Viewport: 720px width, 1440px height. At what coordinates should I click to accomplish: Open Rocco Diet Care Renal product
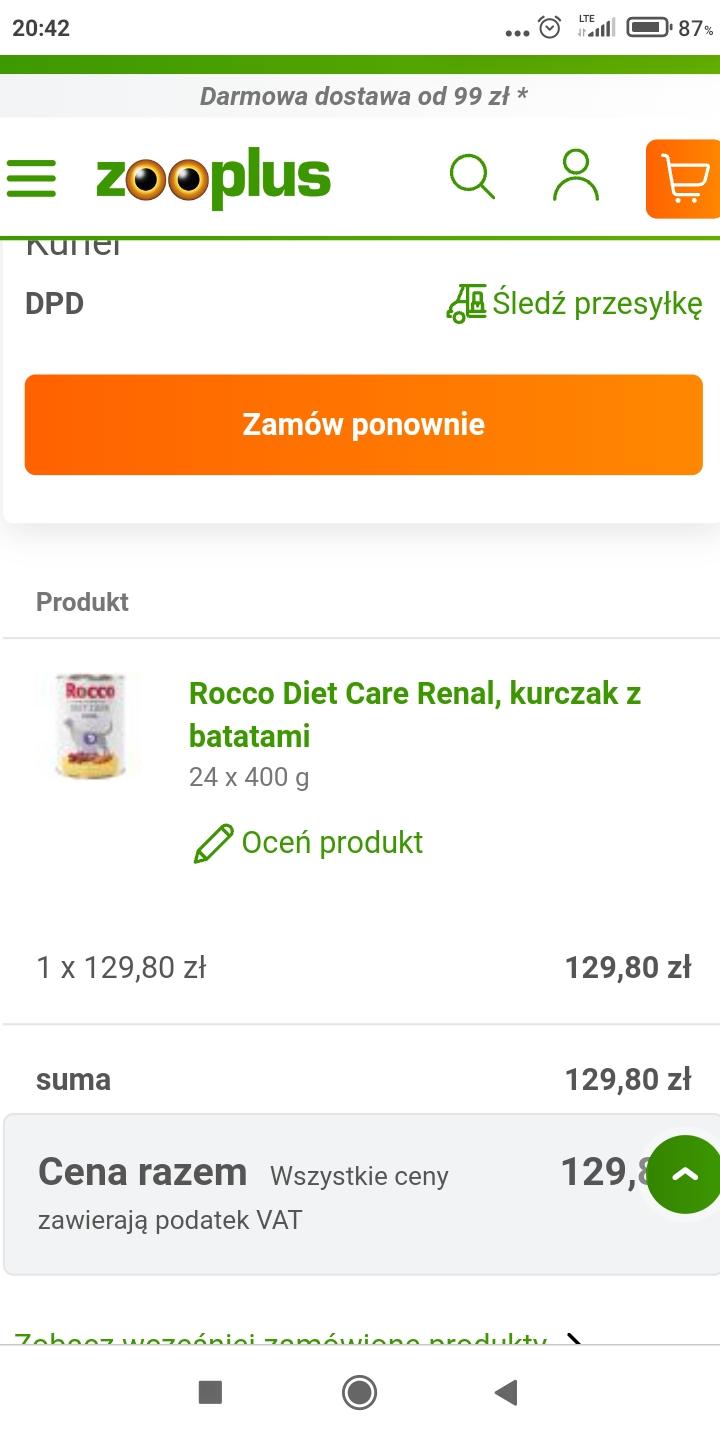tap(414, 714)
